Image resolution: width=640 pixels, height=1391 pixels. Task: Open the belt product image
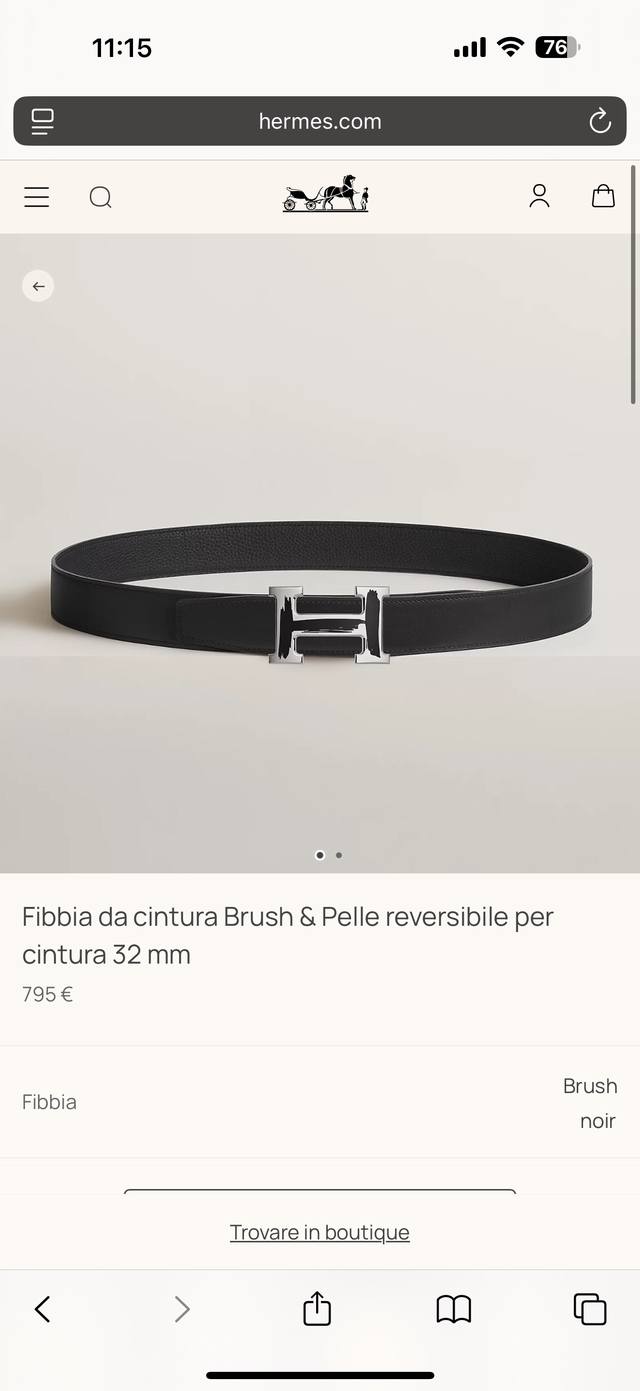[x=320, y=600]
